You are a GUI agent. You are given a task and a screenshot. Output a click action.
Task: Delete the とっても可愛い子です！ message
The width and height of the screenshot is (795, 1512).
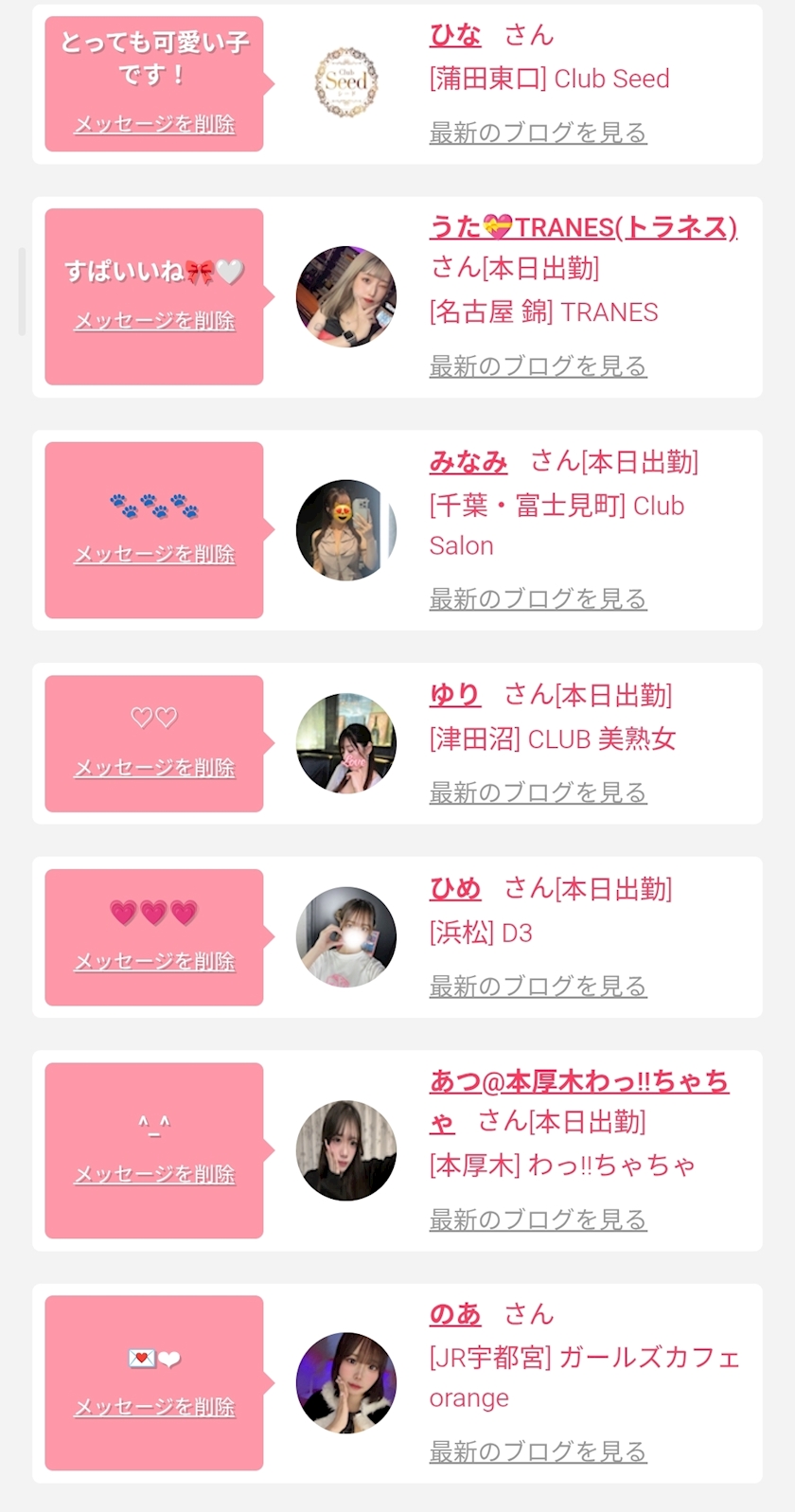pos(154,124)
